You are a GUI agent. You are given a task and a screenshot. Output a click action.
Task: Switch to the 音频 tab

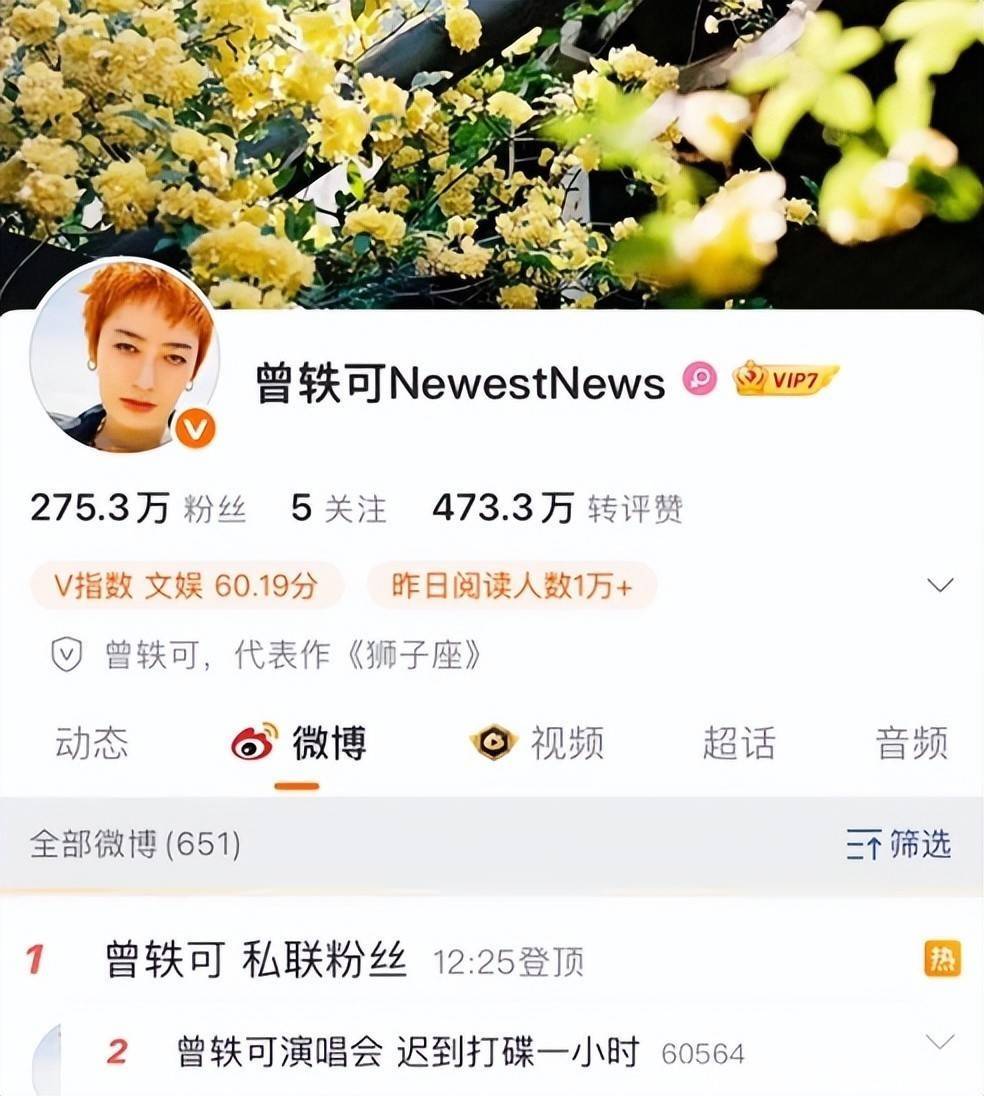click(x=911, y=744)
